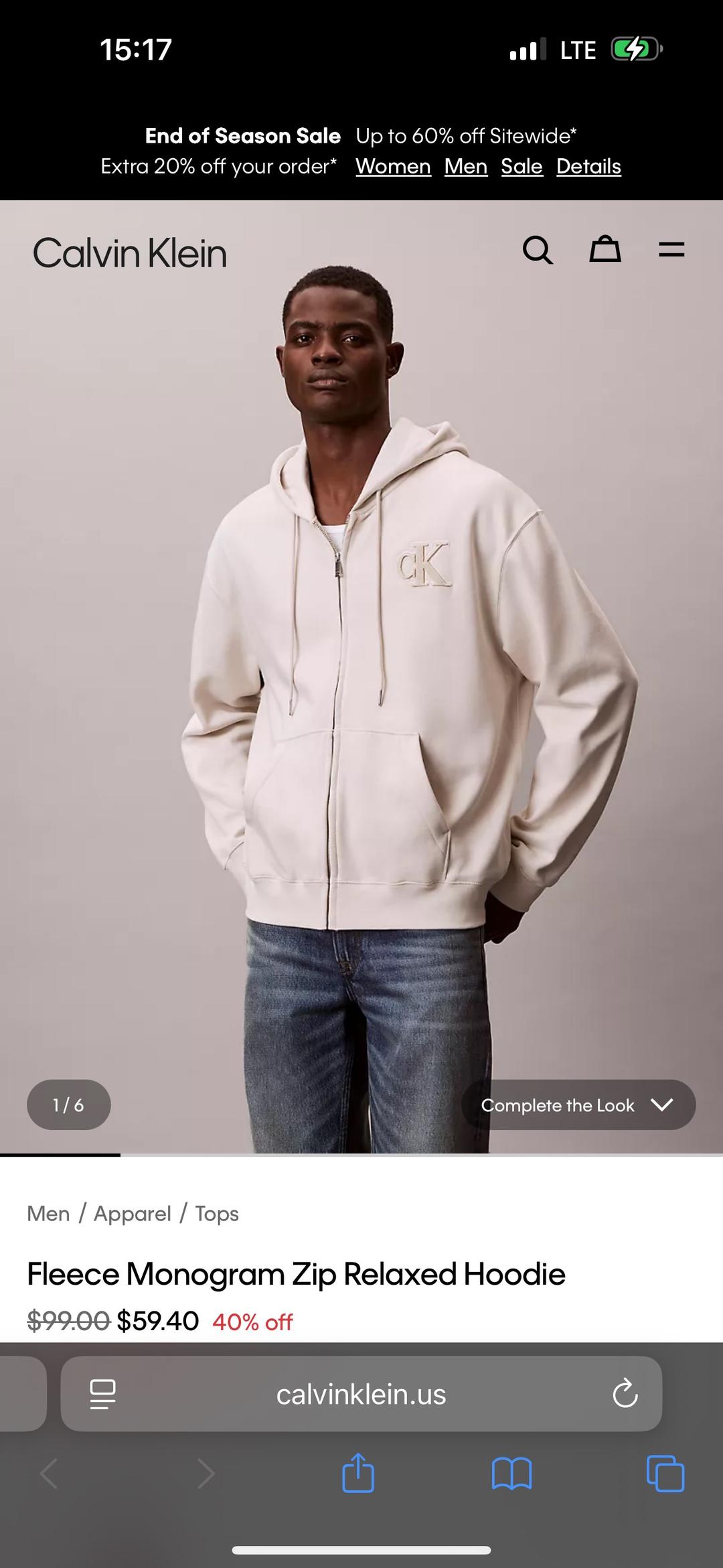Viewport: 723px width, 1568px height.
Task: Go to Tops breadcrumb
Action: tap(217, 1214)
